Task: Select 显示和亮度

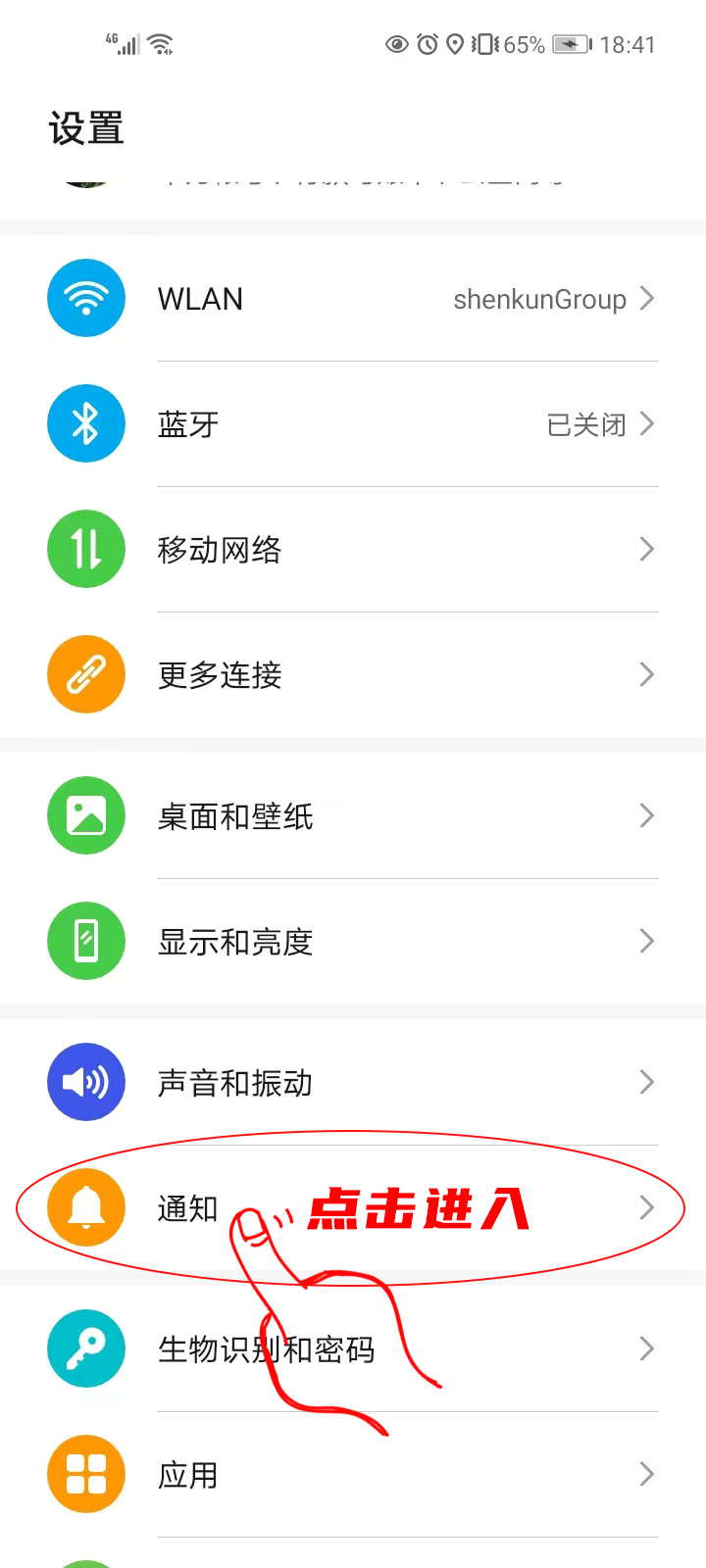Action: coord(353,942)
